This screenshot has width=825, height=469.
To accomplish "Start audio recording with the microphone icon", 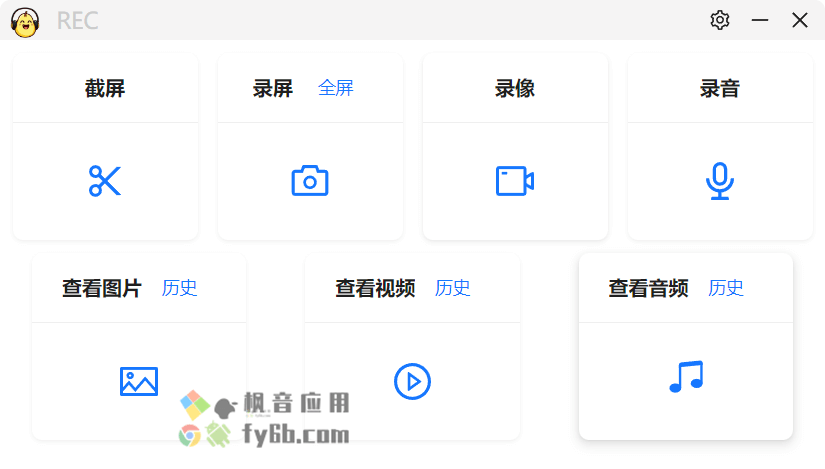I will point(720,181).
